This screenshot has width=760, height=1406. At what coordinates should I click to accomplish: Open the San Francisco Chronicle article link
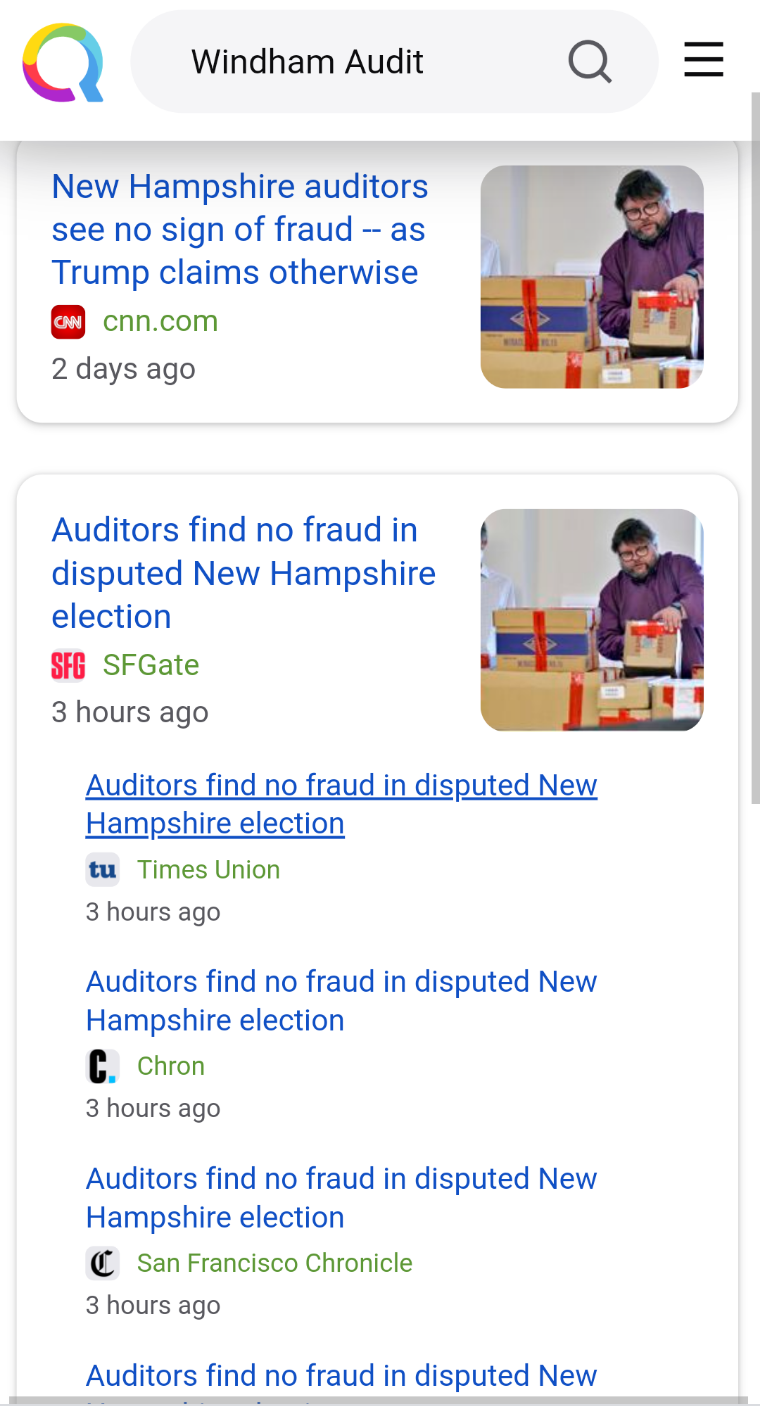coord(341,1198)
